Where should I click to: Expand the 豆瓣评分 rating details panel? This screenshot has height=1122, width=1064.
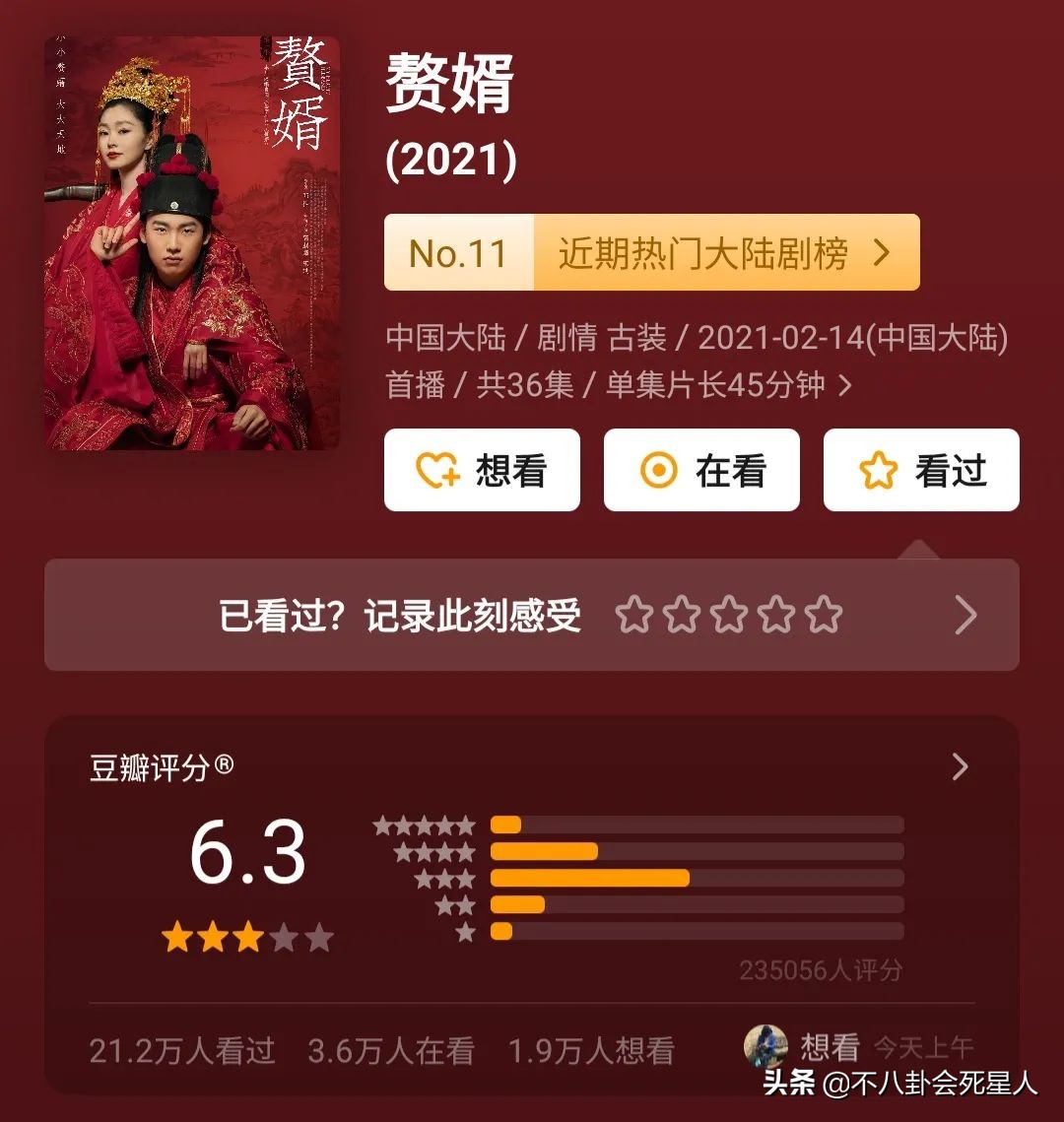coord(958,766)
